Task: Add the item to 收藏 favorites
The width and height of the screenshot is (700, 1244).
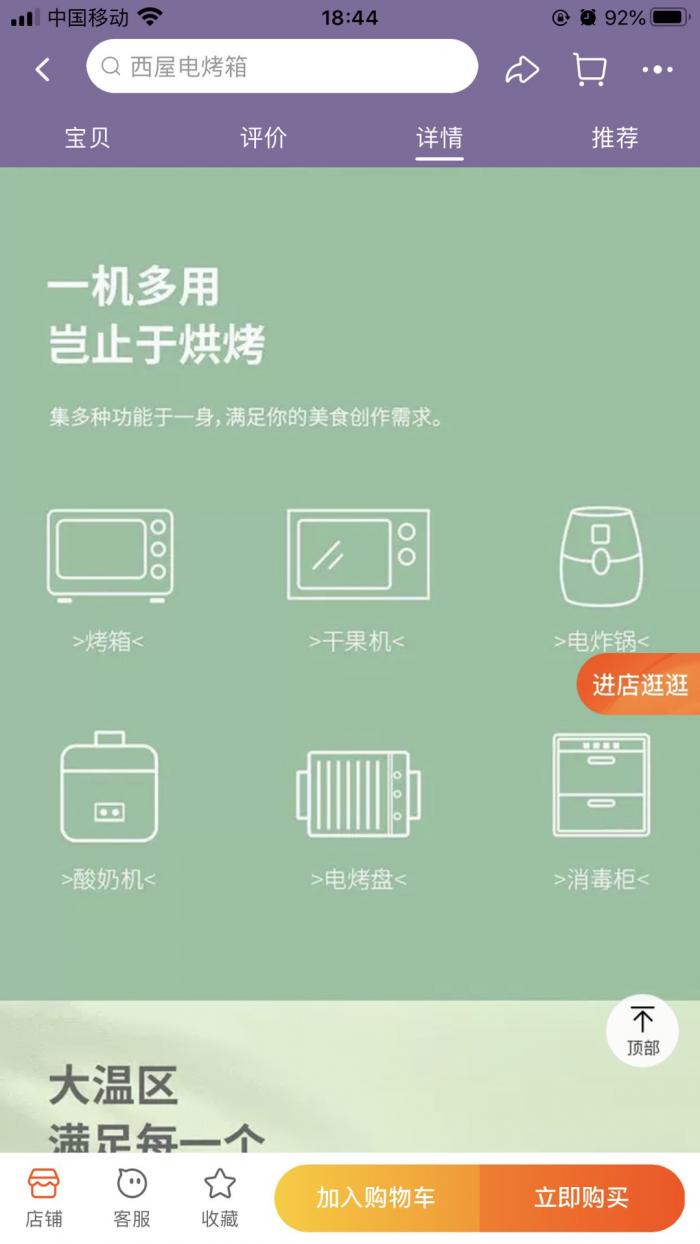Action: (220, 1198)
